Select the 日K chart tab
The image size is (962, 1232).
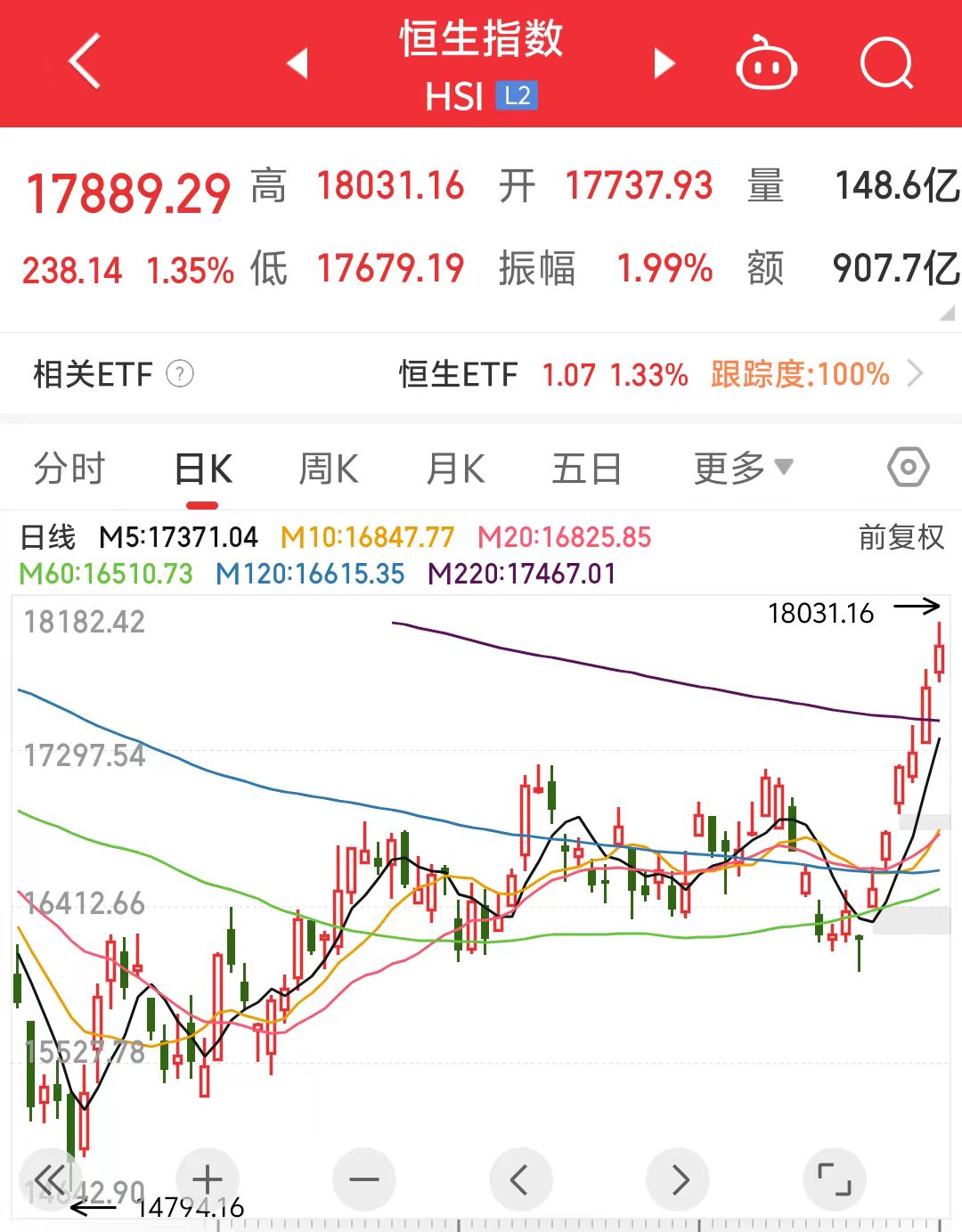click(x=203, y=469)
